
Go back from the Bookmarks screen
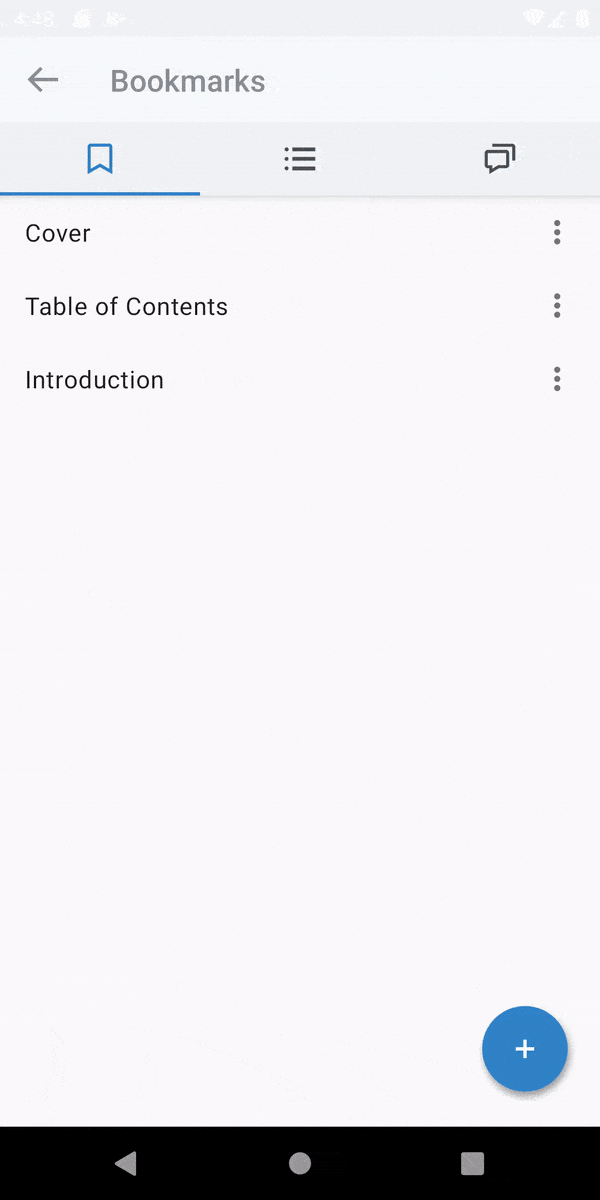[x=43, y=80]
